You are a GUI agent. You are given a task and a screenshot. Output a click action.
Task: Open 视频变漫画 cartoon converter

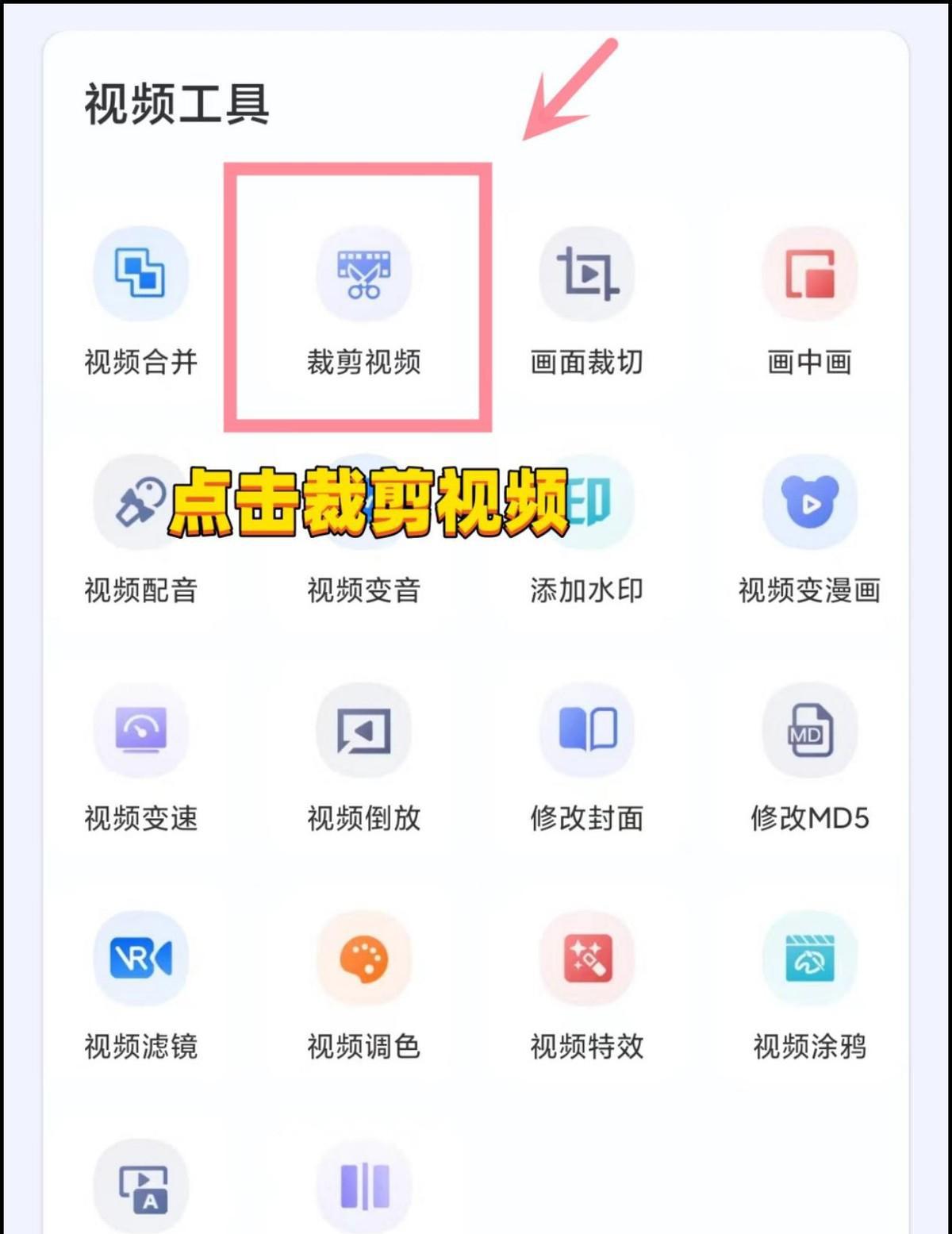[809, 502]
